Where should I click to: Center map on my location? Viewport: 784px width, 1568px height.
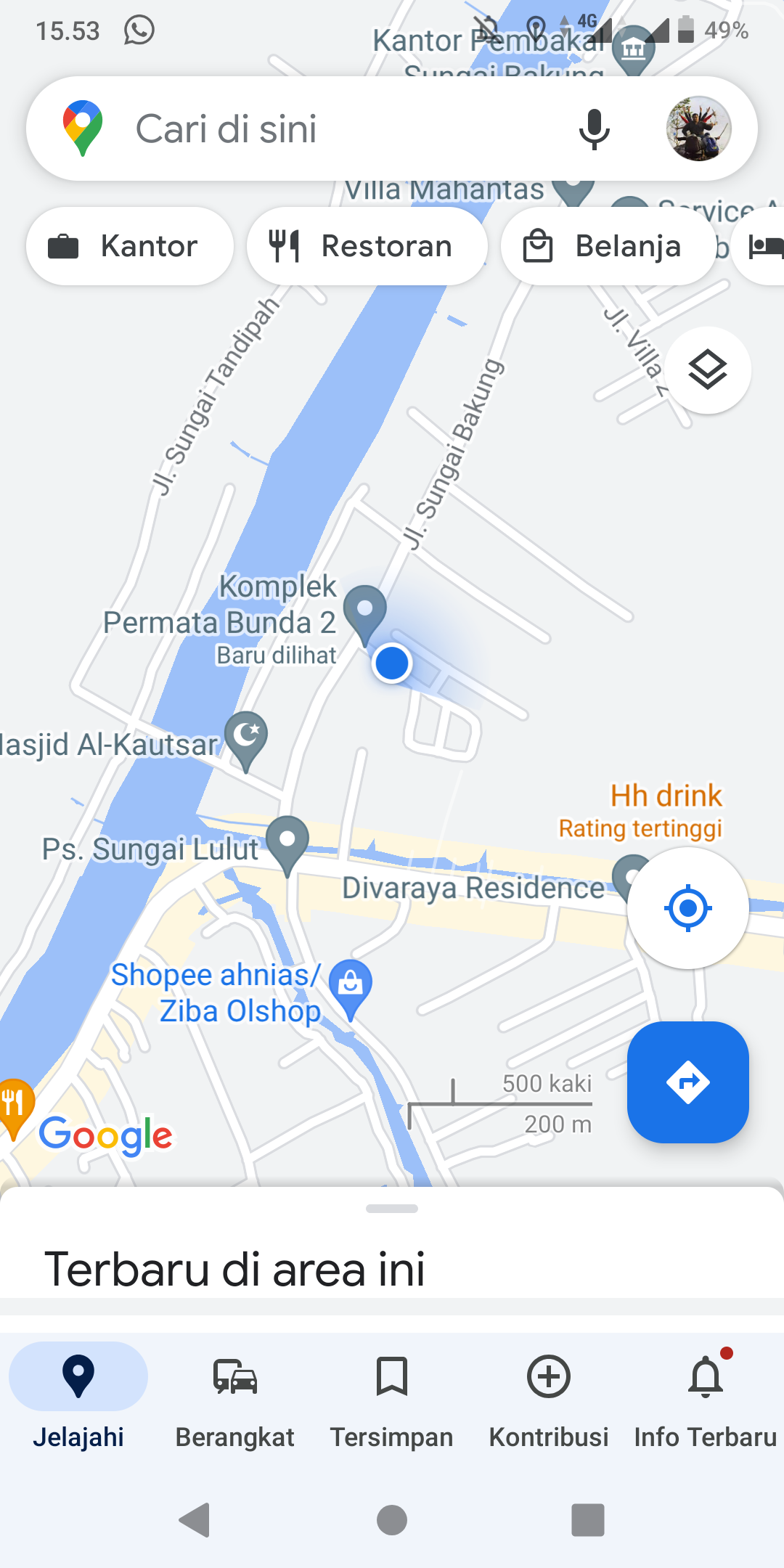click(687, 907)
